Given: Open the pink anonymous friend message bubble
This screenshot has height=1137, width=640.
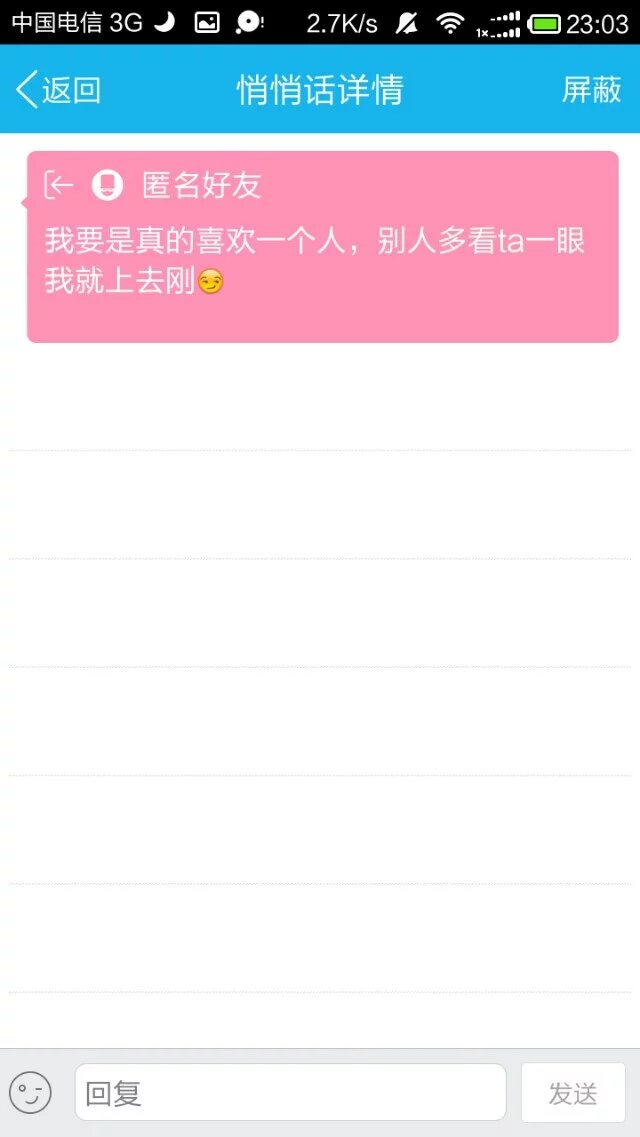Looking at the screenshot, I should point(322,247).
